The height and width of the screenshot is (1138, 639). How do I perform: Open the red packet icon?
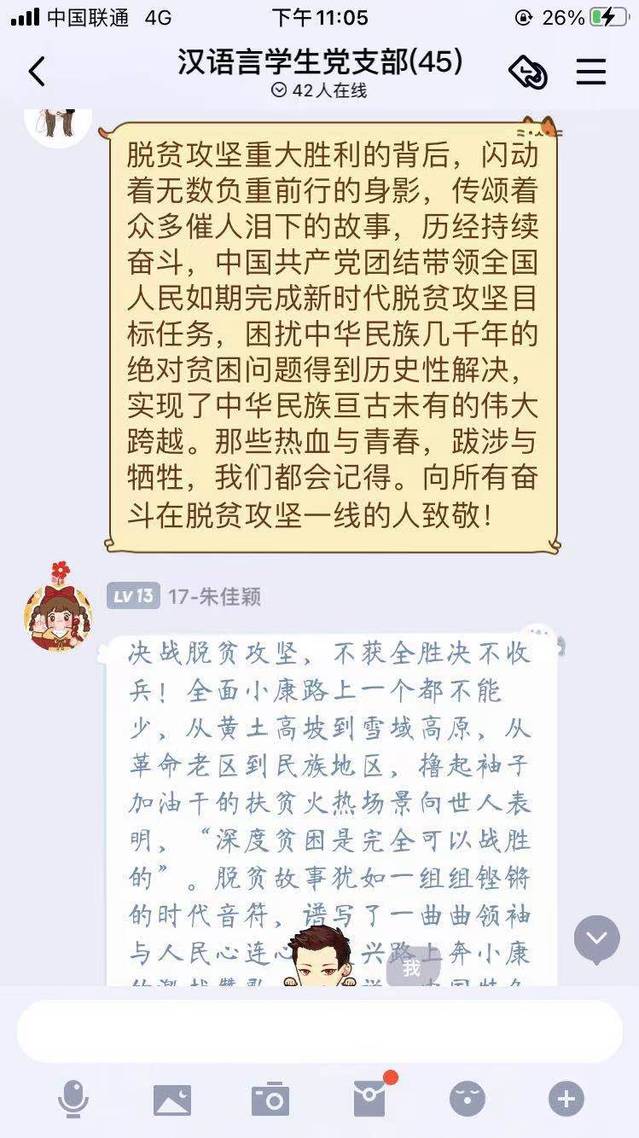[x=369, y=1100]
